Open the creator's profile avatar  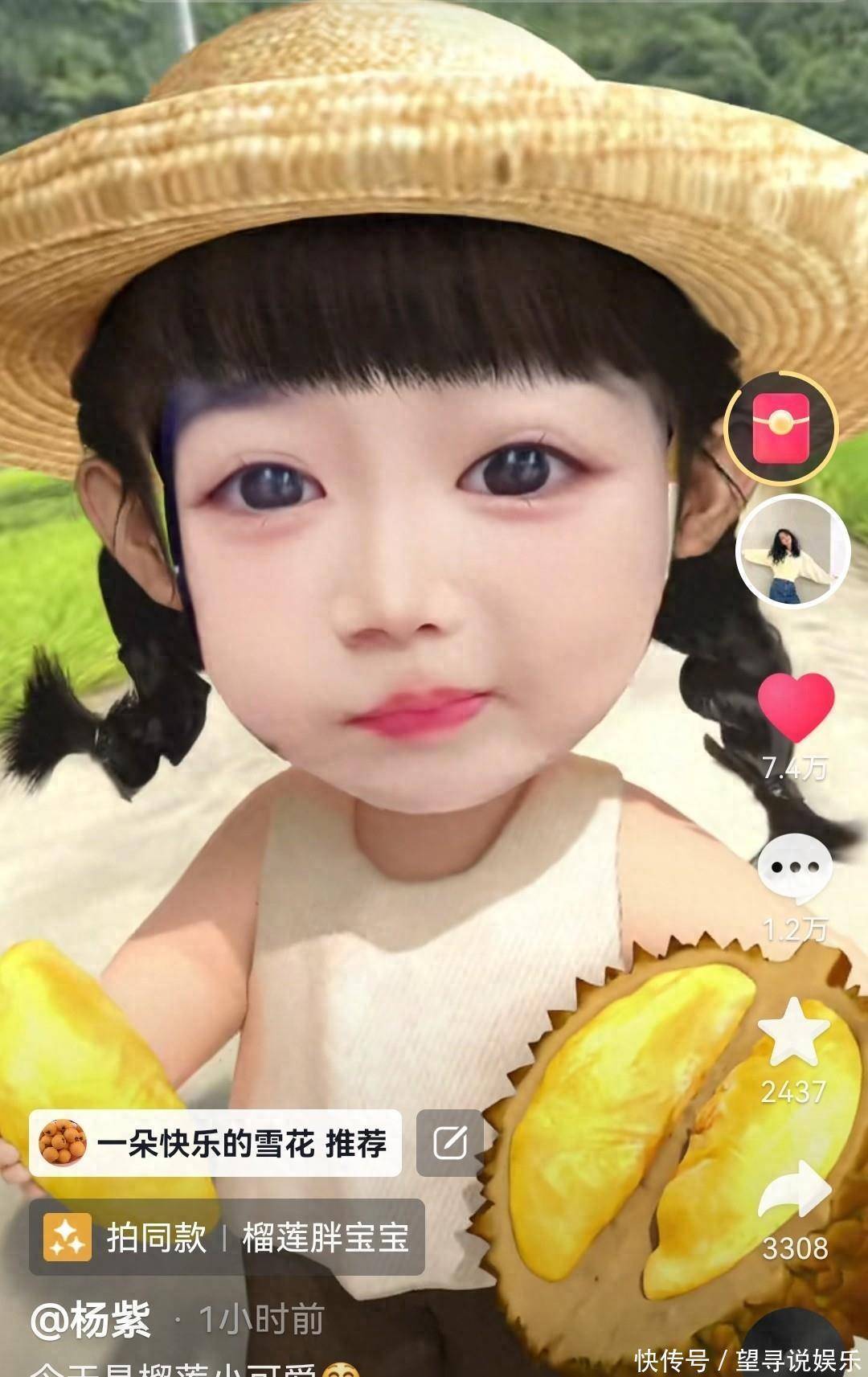792,550
